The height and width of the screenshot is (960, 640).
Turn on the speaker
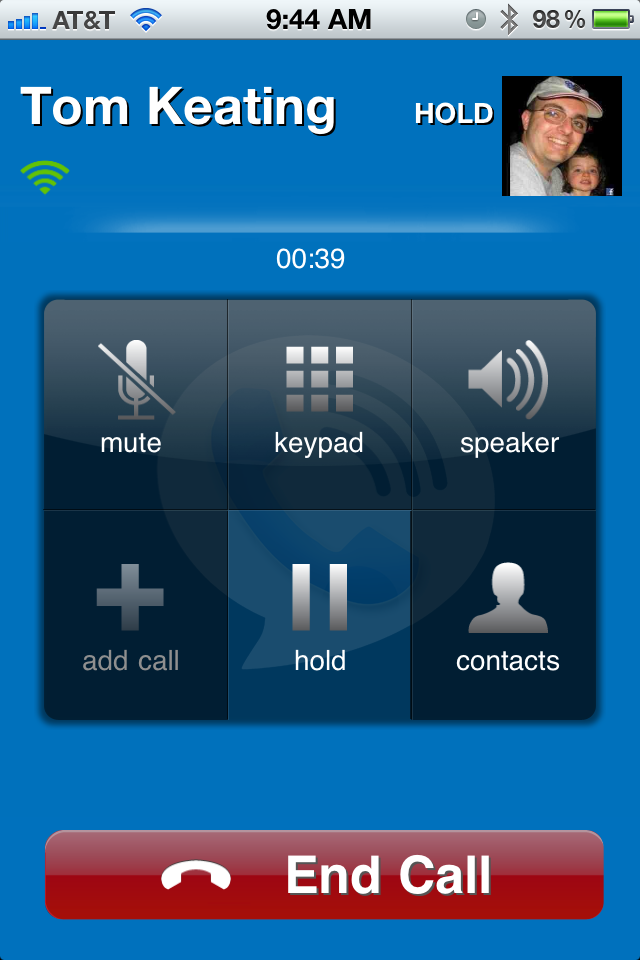click(508, 400)
